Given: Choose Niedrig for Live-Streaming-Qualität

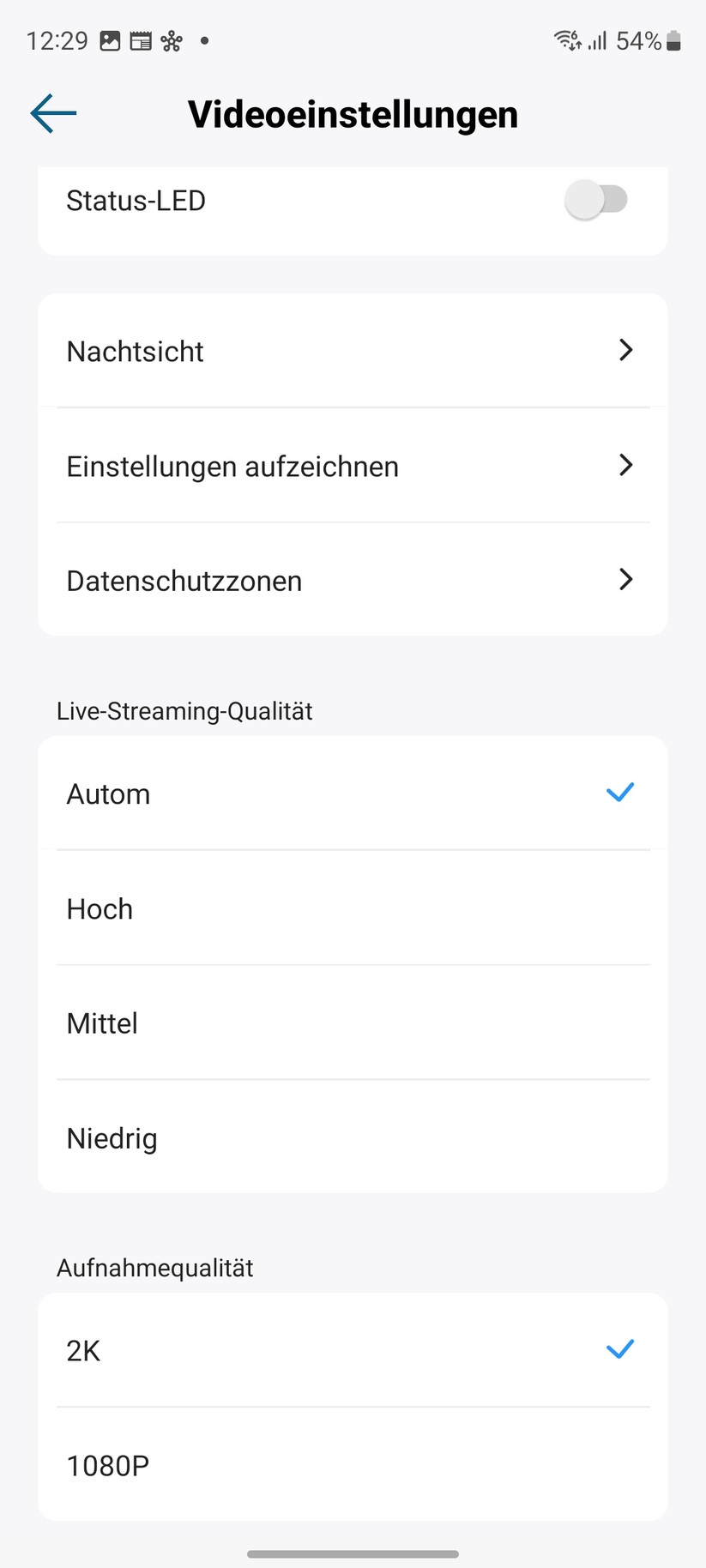Looking at the screenshot, I should click(353, 1137).
